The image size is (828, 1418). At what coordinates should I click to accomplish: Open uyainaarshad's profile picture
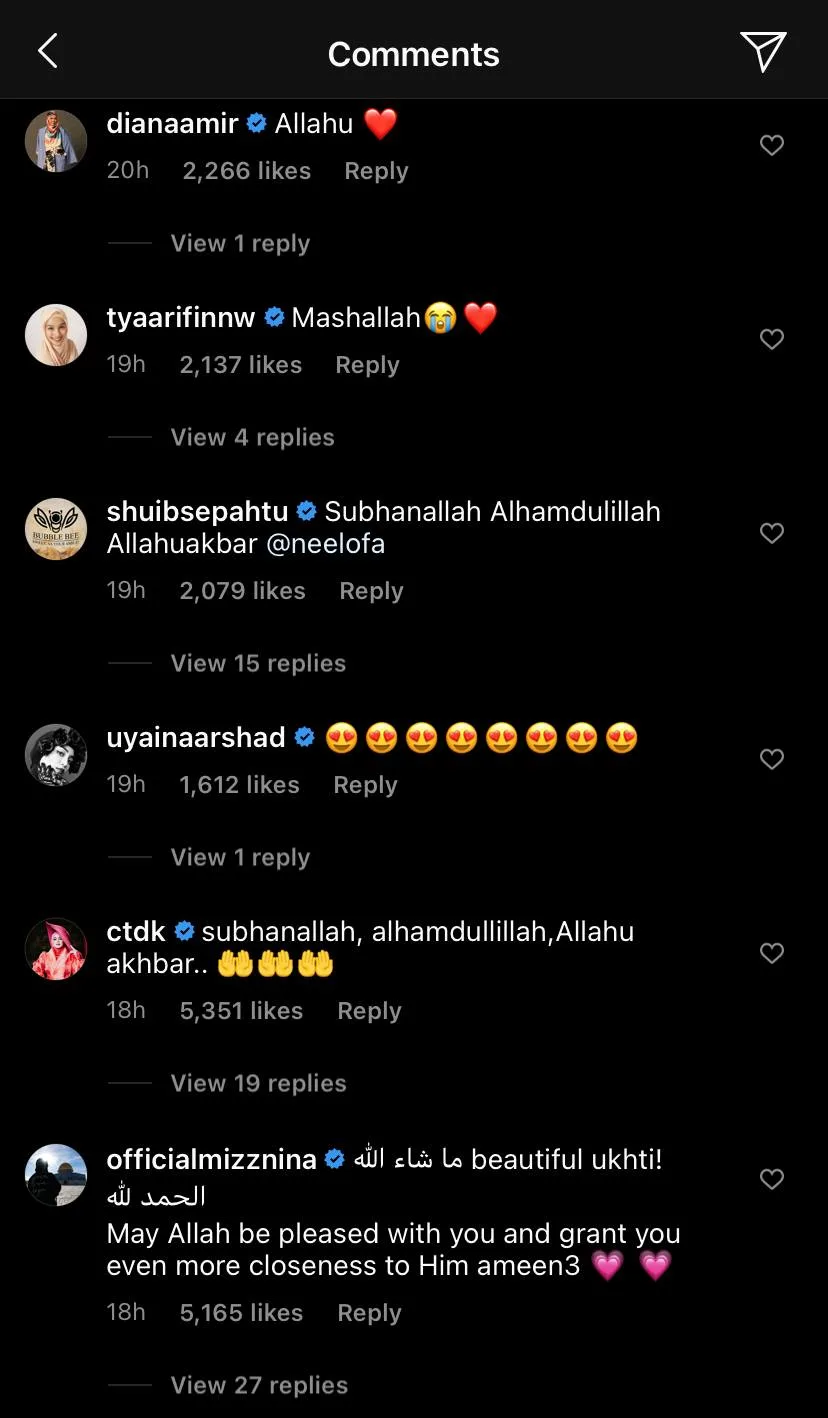coord(56,755)
